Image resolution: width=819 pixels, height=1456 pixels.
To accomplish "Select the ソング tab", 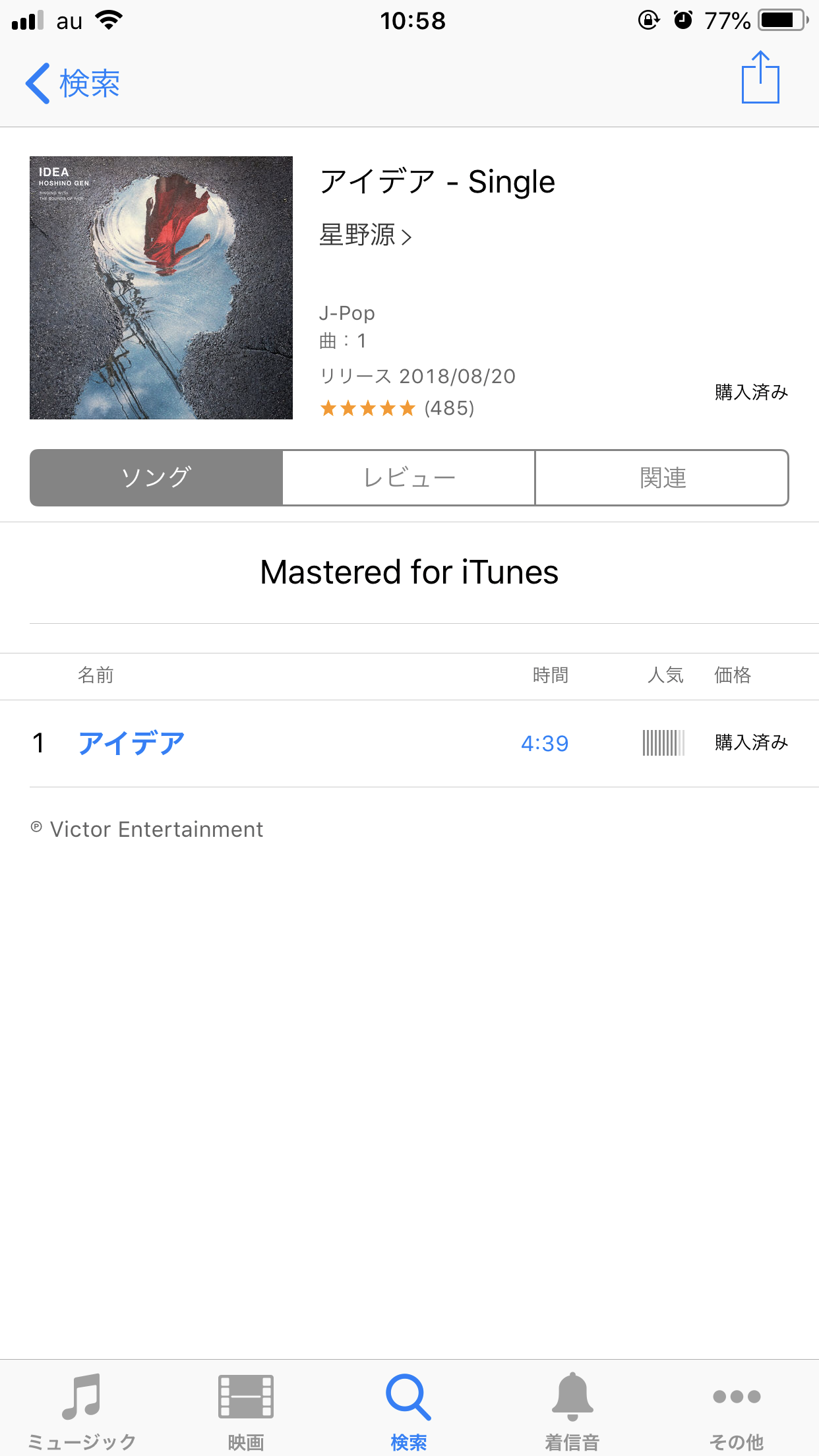I will pyautogui.click(x=156, y=478).
